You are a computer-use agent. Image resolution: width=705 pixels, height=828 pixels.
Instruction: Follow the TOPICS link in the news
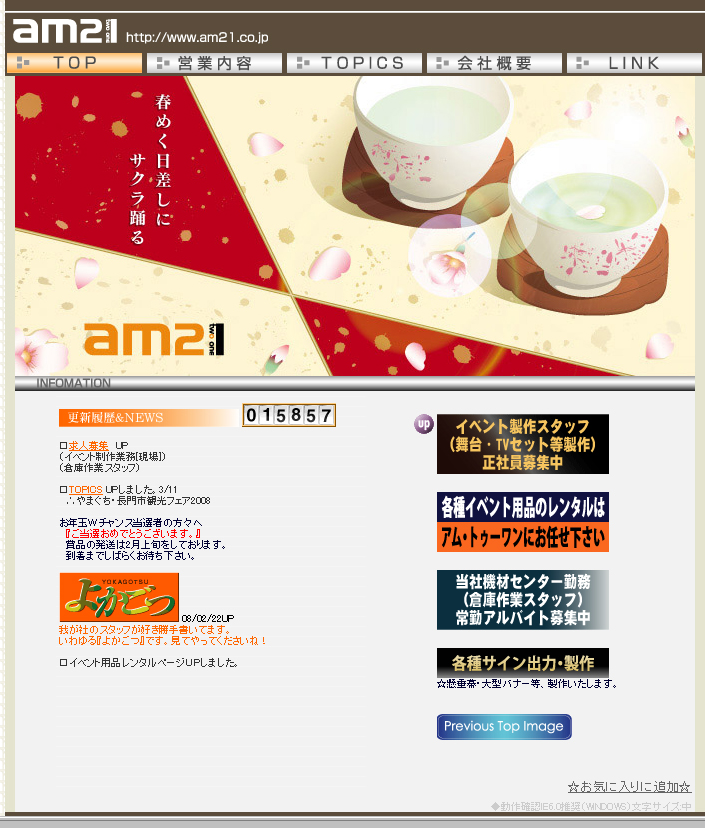point(85,489)
